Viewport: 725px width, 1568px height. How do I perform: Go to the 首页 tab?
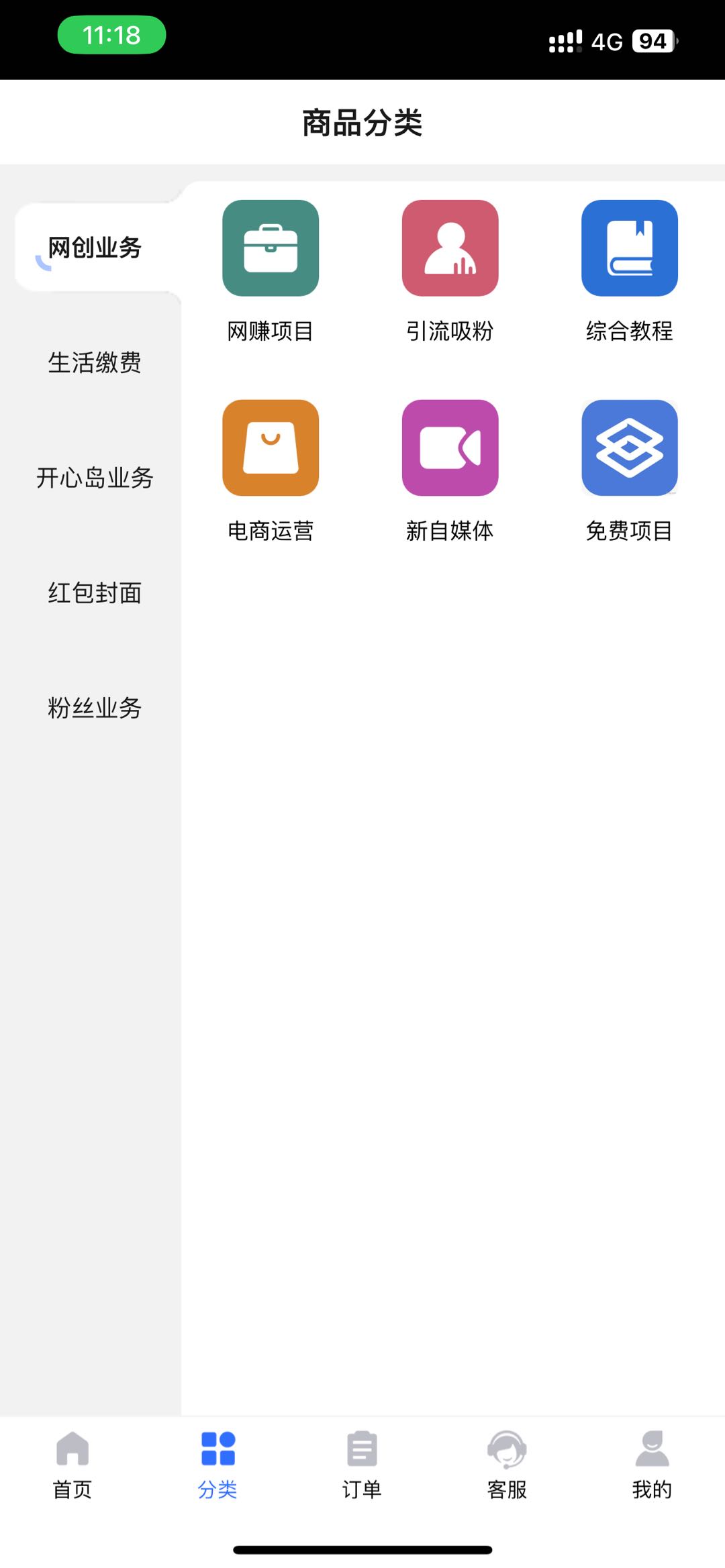click(72, 1464)
